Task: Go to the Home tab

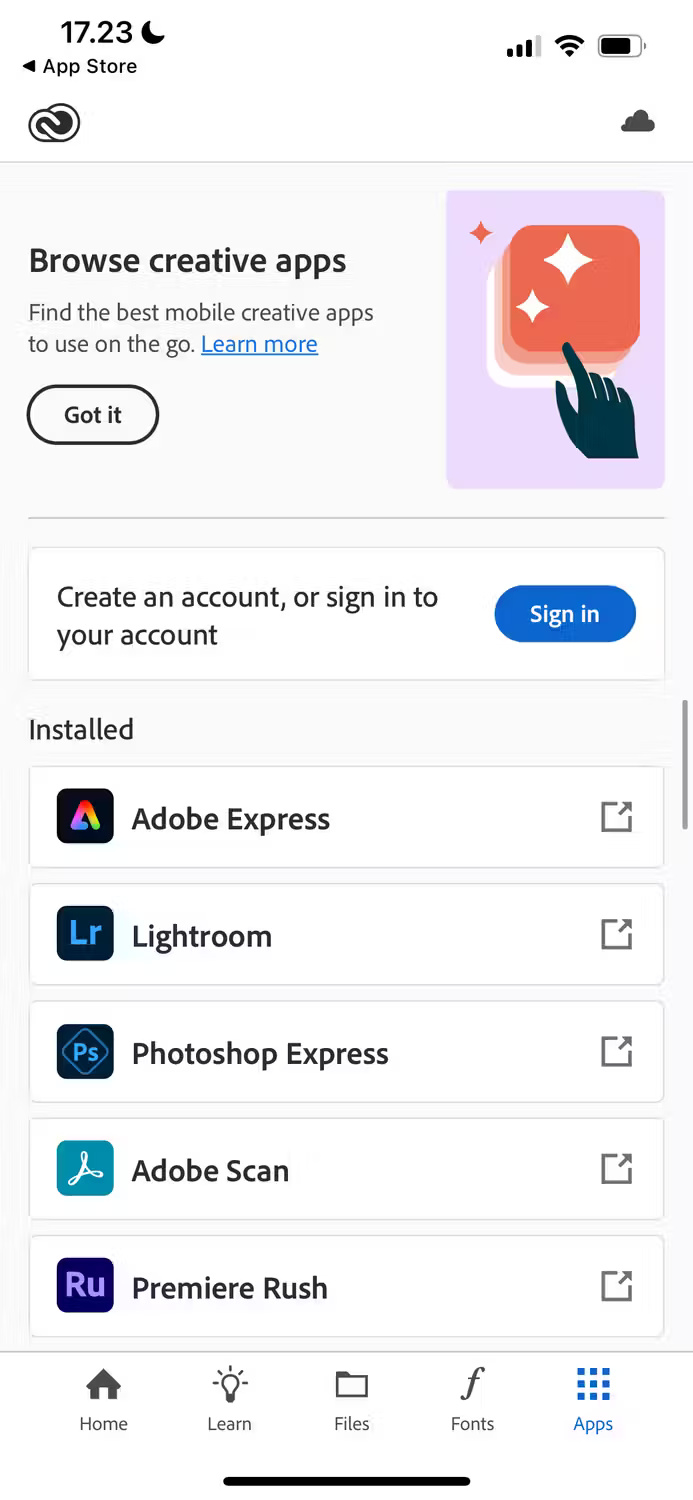Action: click(104, 1399)
